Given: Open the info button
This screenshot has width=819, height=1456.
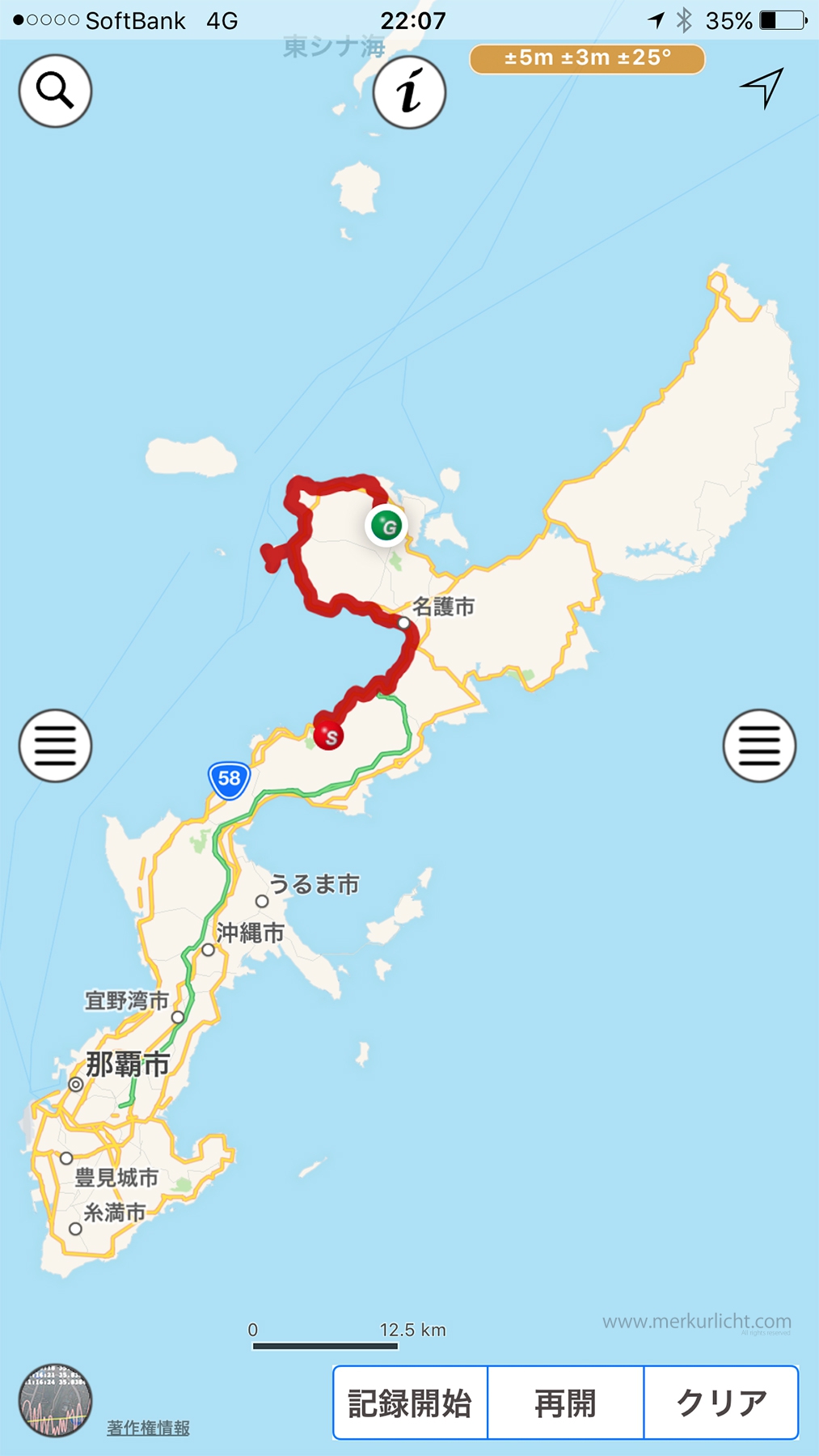Looking at the screenshot, I should (409, 92).
